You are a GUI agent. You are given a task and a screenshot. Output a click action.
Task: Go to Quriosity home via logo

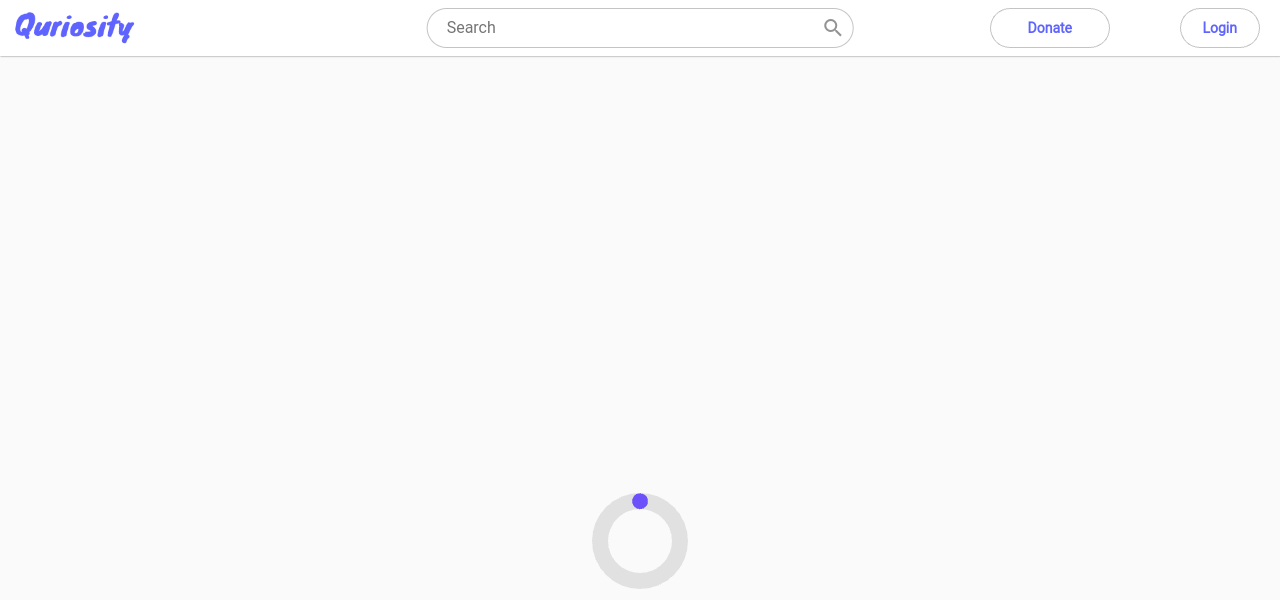[x=74, y=27]
